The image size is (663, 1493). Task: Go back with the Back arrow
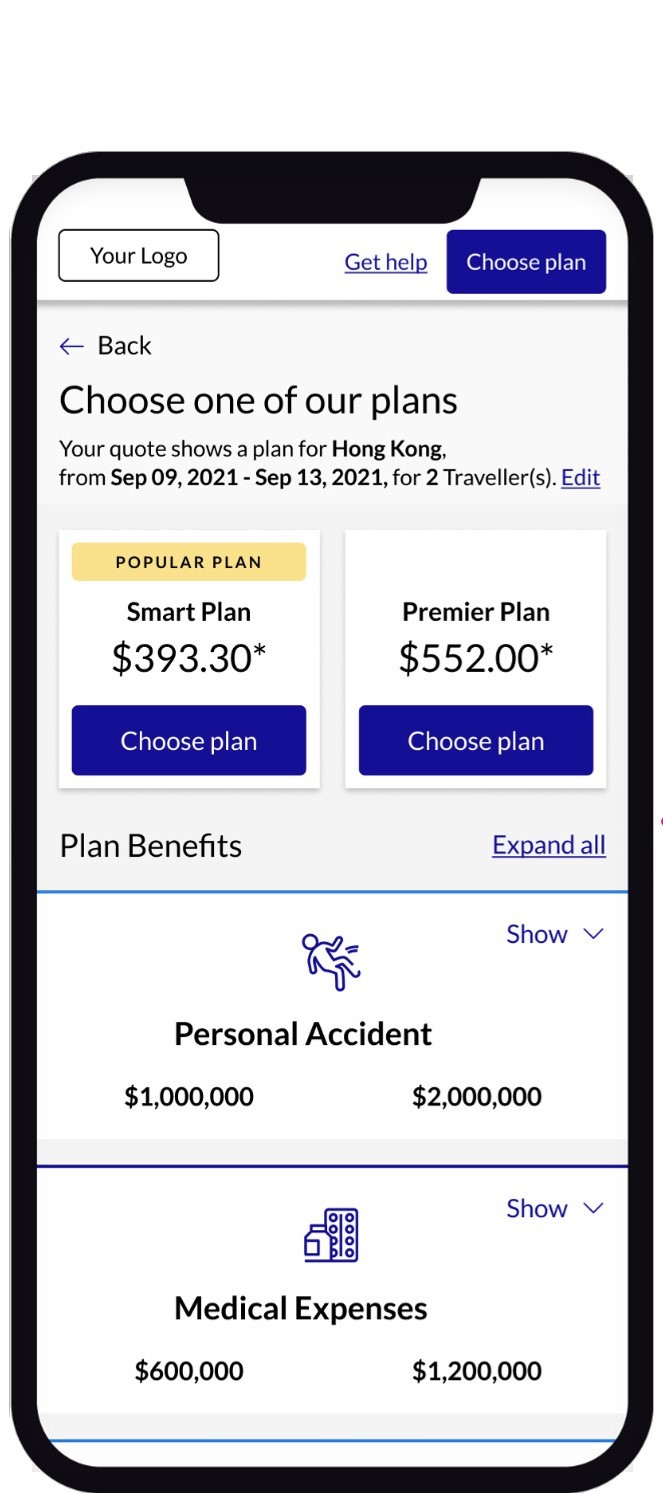point(105,346)
